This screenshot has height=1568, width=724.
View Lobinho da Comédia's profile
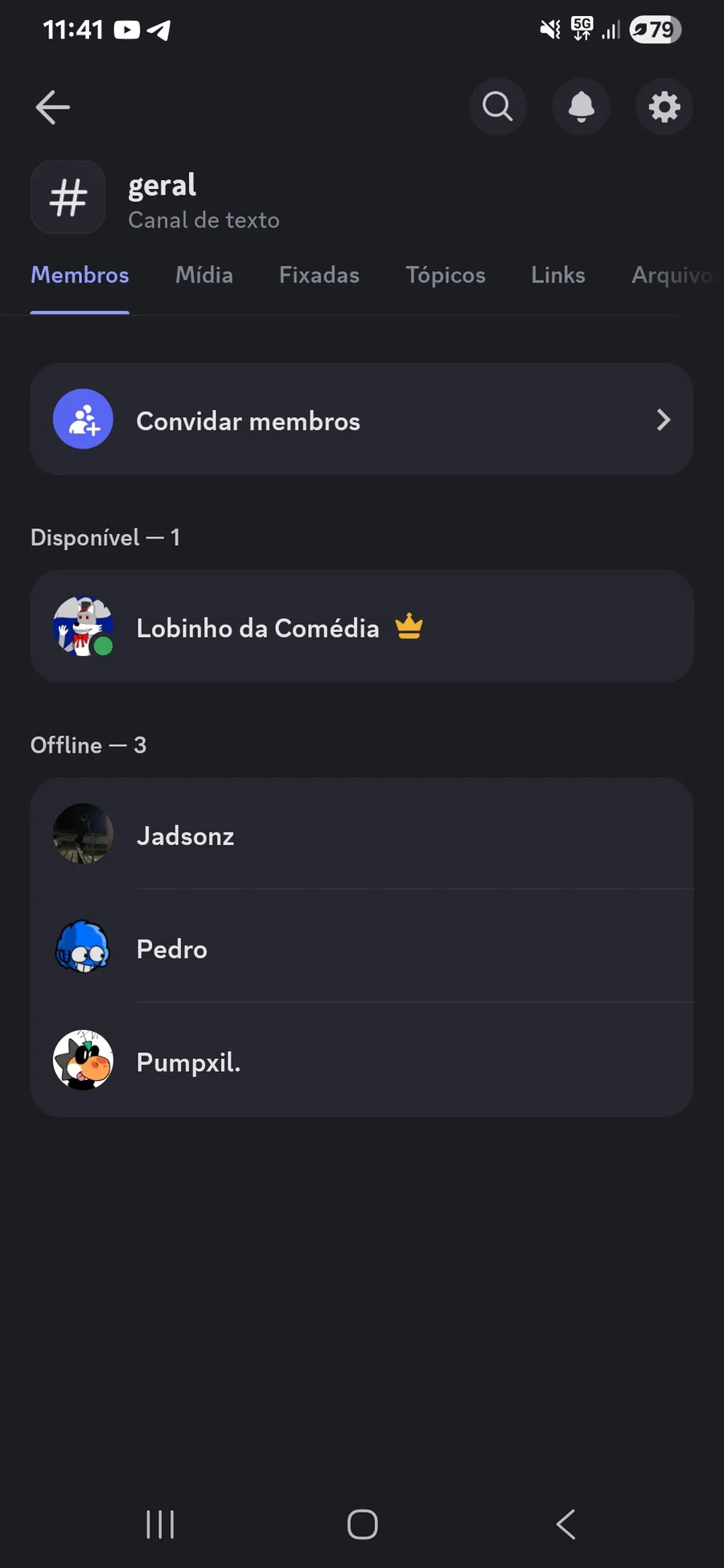click(362, 627)
